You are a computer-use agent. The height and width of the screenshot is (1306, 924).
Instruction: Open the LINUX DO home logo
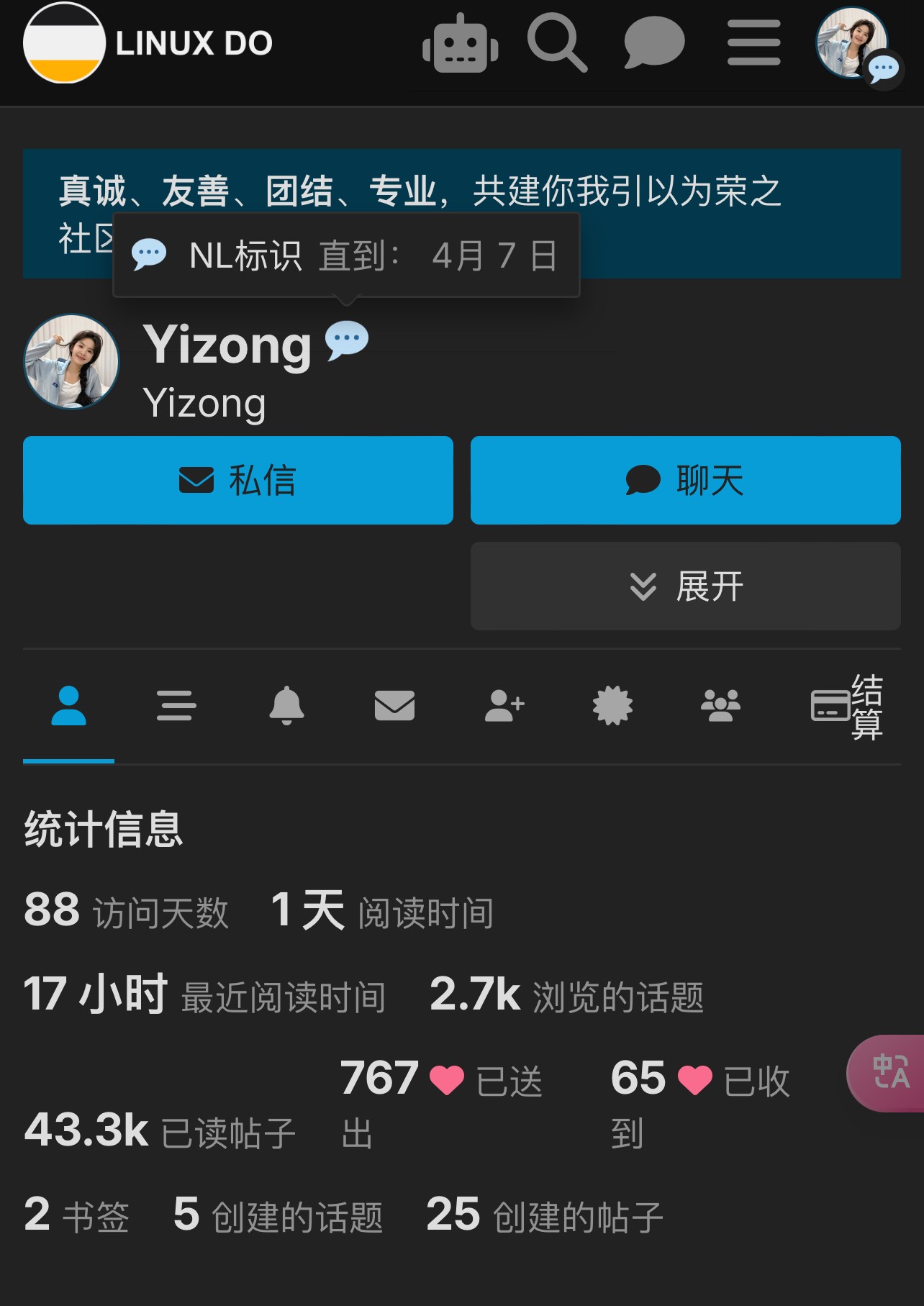148,43
